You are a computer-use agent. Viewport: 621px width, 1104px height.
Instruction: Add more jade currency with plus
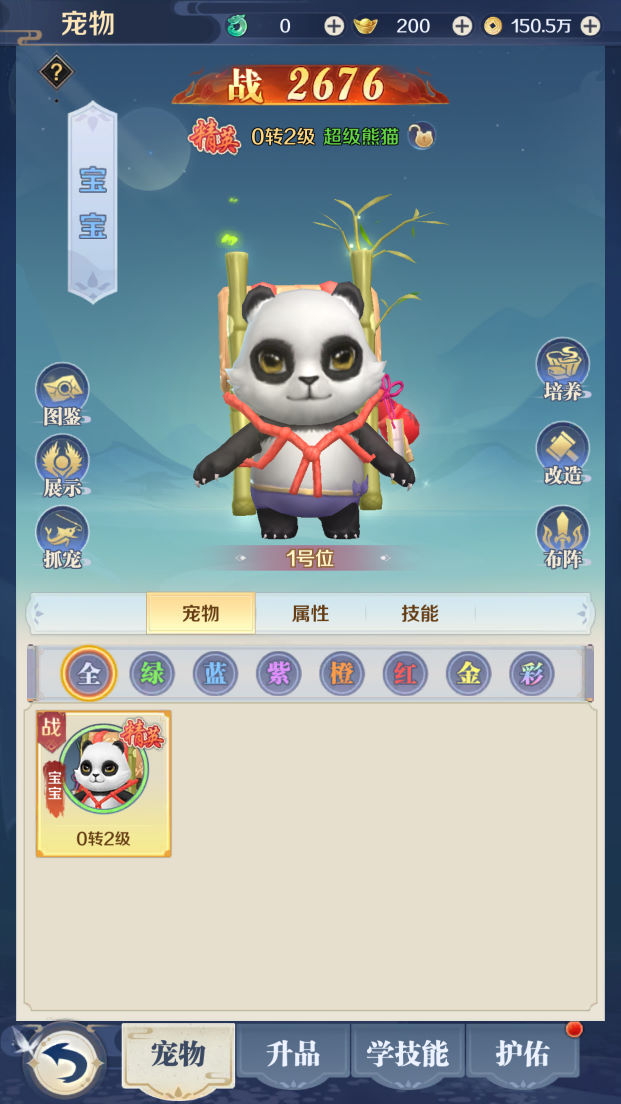334,26
